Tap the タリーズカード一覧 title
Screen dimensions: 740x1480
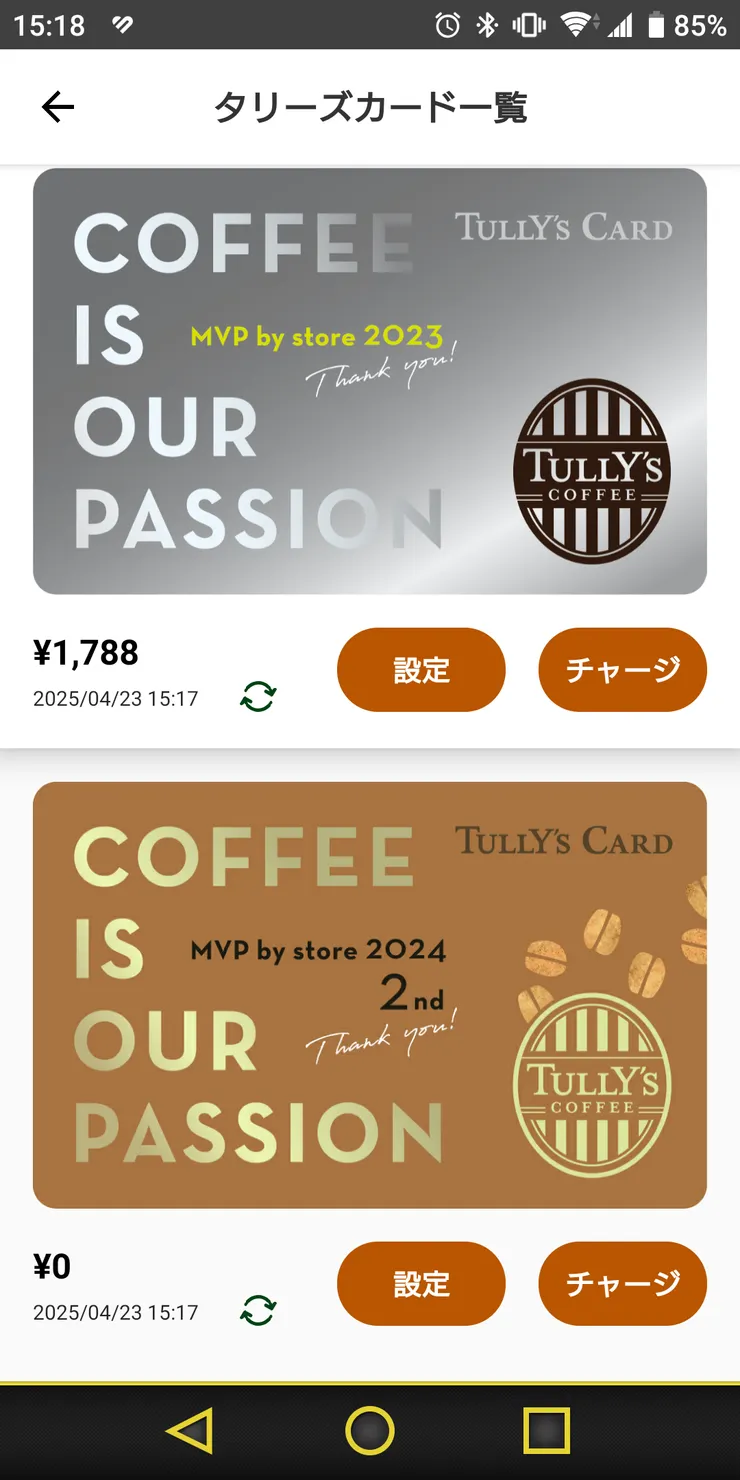370,106
